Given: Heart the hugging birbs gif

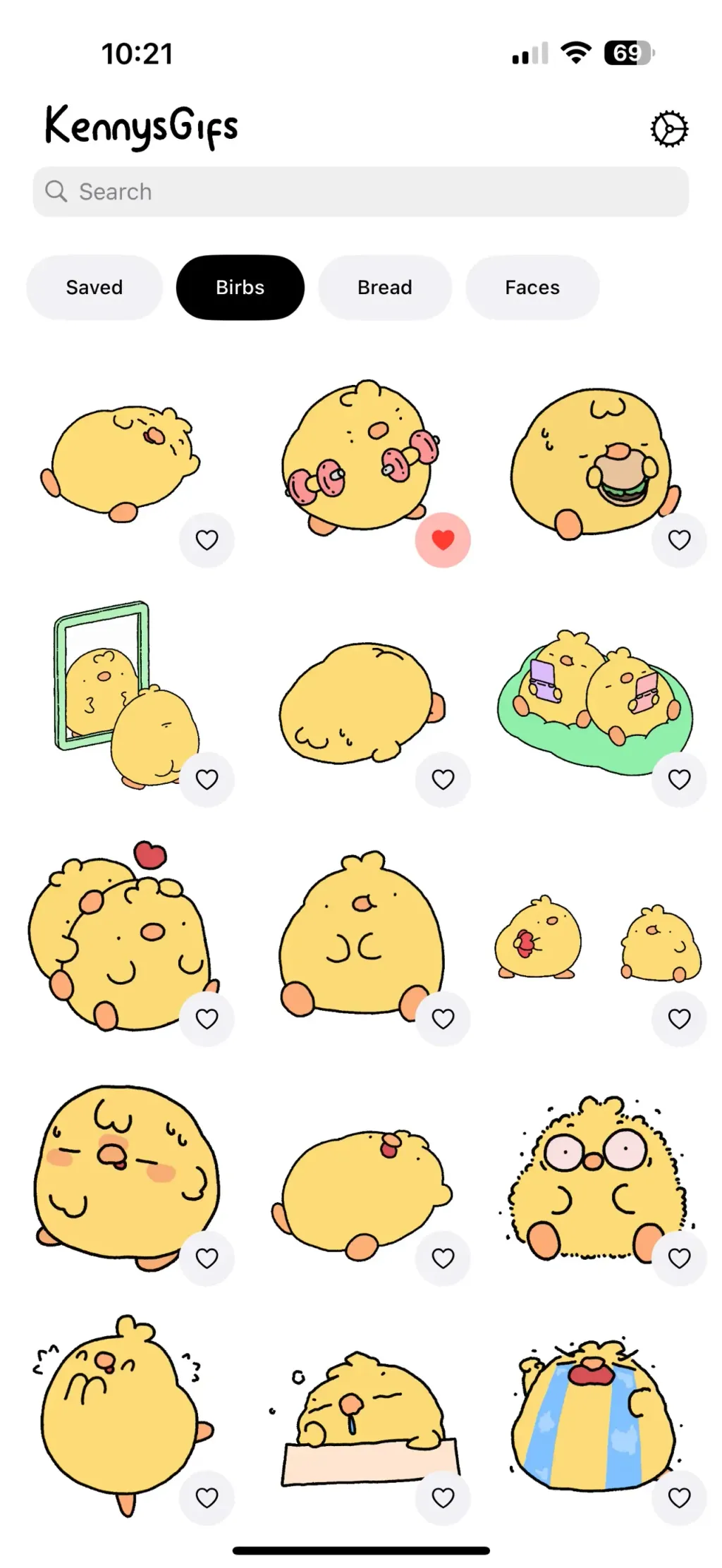Looking at the screenshot, I should [x=207, y=1019].
